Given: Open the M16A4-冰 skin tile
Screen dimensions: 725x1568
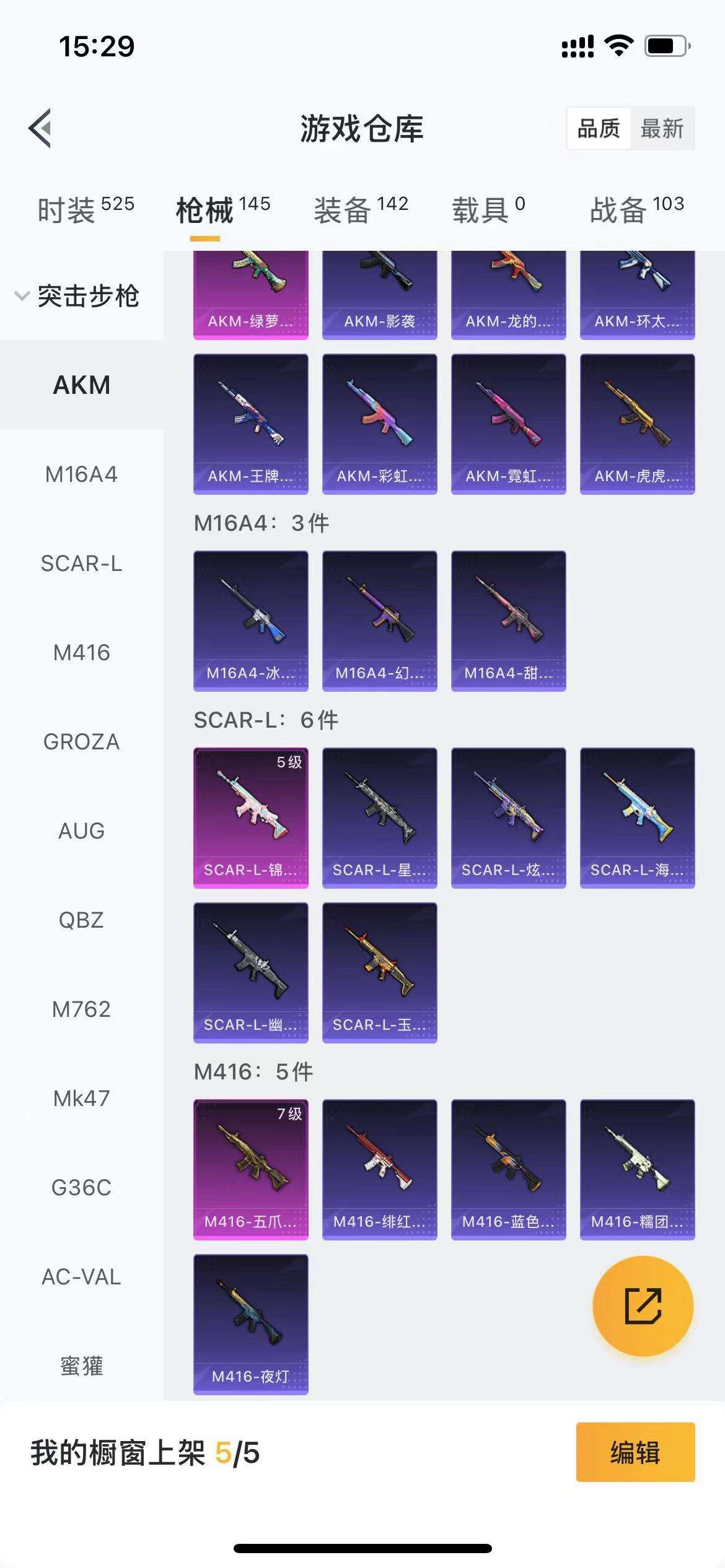Looking at the screenshot, I should (x=250, y=621).
